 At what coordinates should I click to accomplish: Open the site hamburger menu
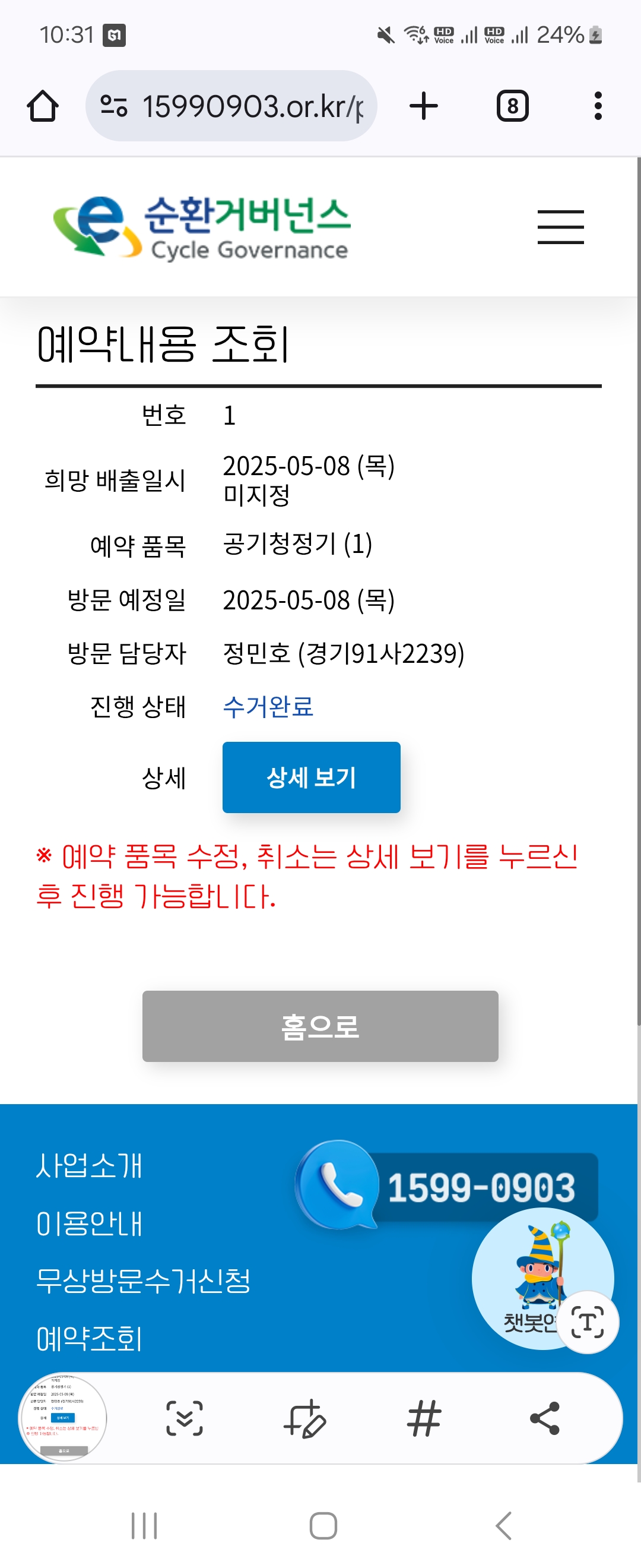click(x=560, y=227)
